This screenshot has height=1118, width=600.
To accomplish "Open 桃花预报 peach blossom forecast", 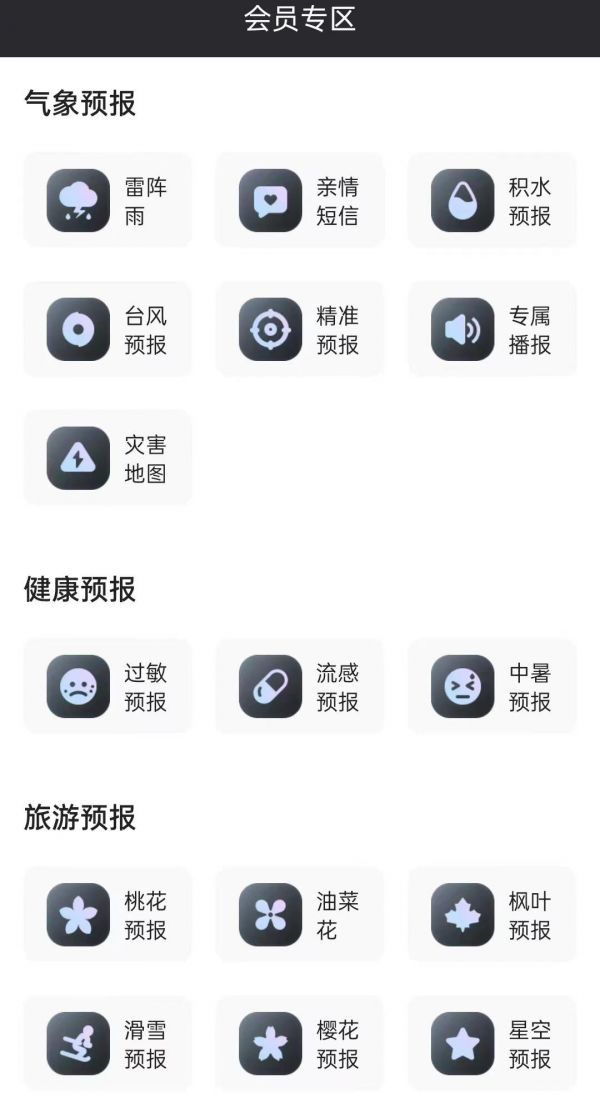I will click(x=108, y=915).
